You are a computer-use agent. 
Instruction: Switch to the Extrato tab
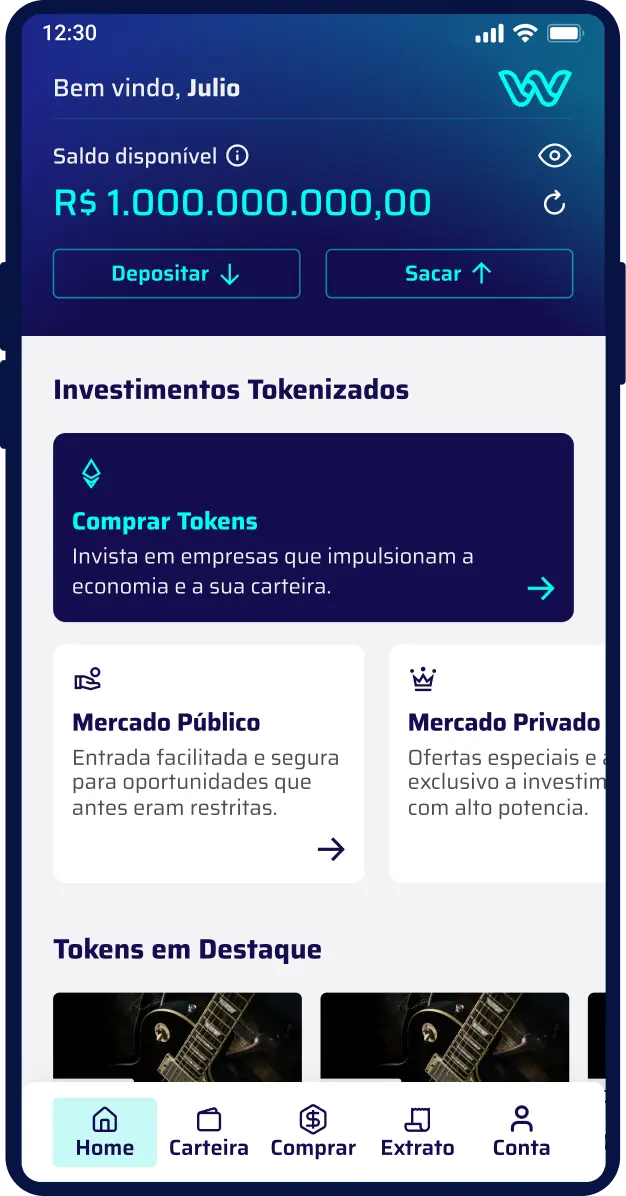pos(417,1132)
